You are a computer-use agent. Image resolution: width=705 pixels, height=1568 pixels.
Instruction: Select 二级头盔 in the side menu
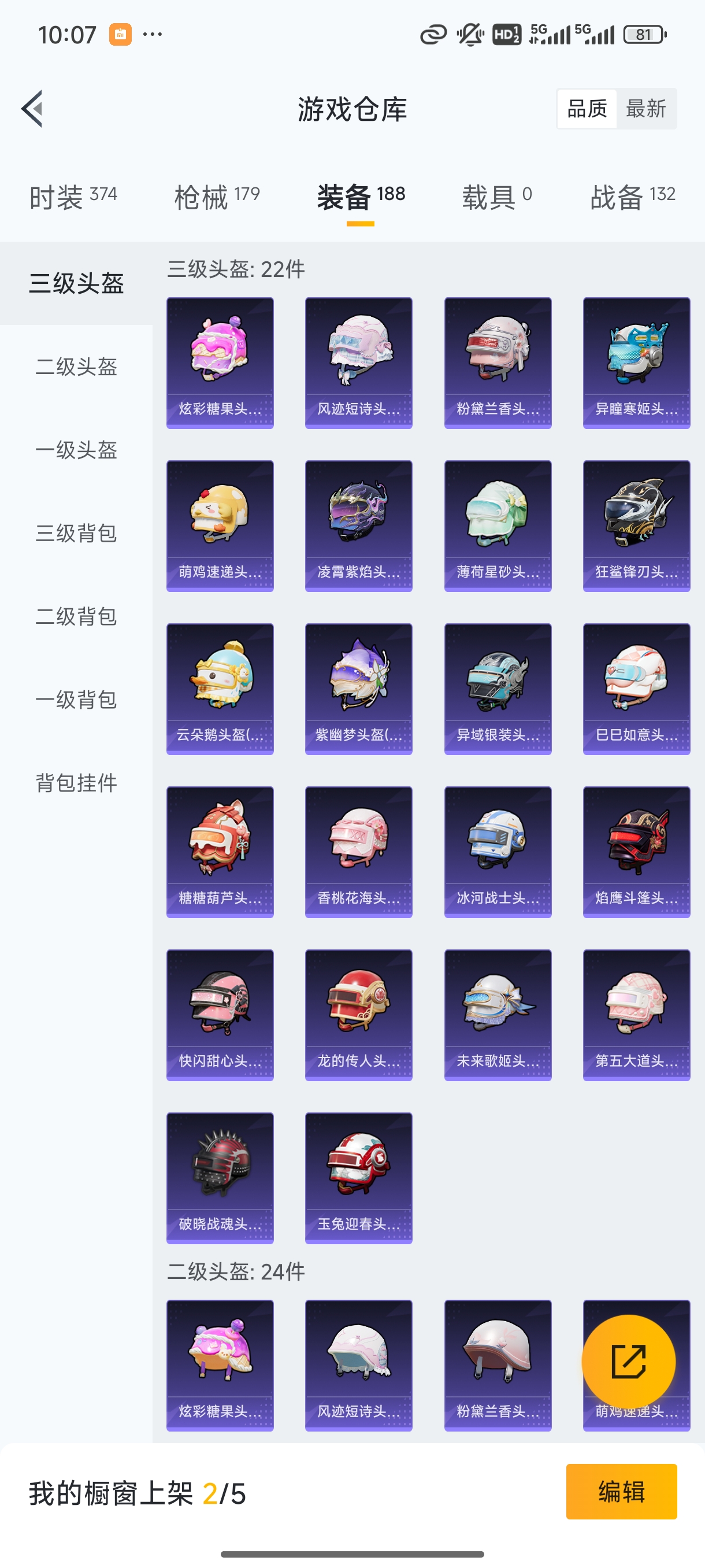pyautogui.click(x=76, y=367)
